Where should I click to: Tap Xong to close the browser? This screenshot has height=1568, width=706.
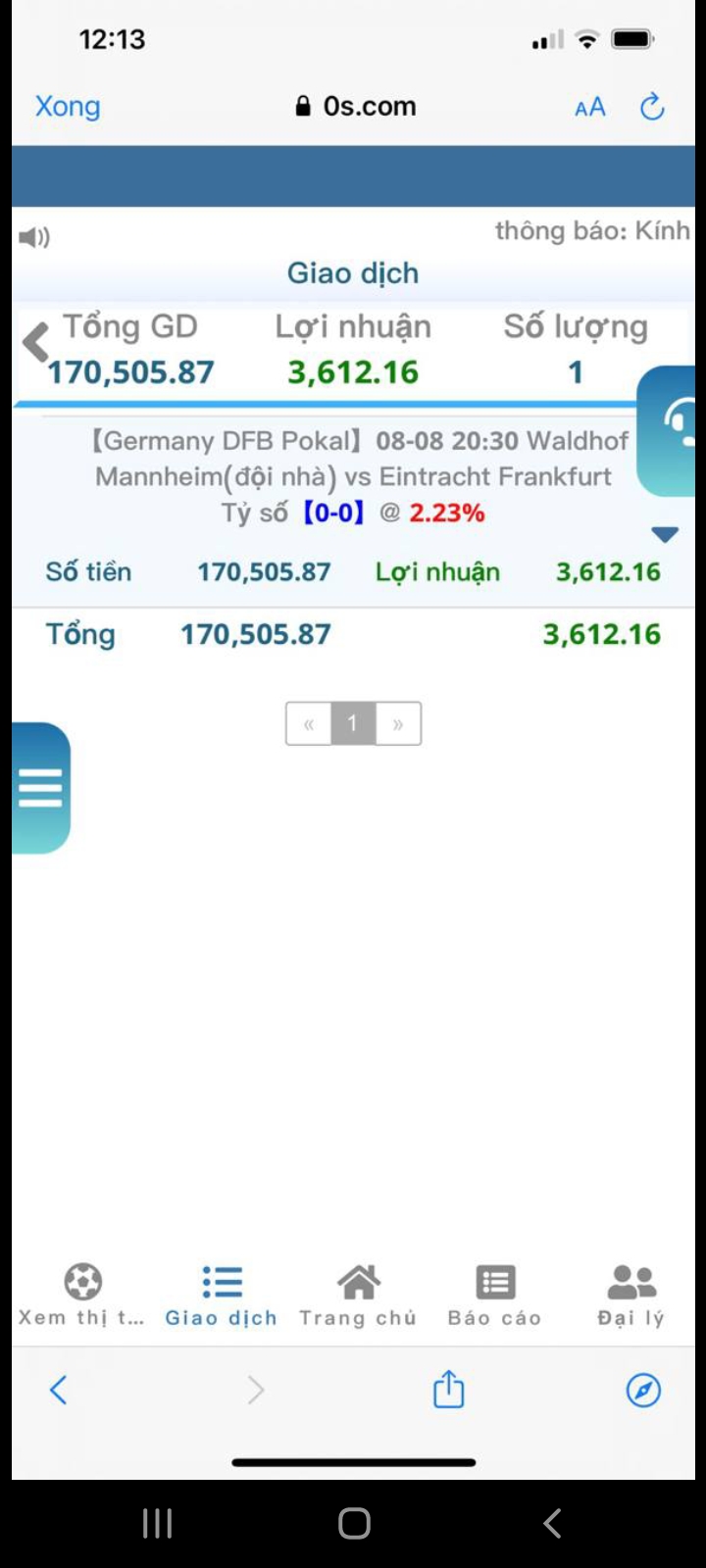click(x=68, y=106)
